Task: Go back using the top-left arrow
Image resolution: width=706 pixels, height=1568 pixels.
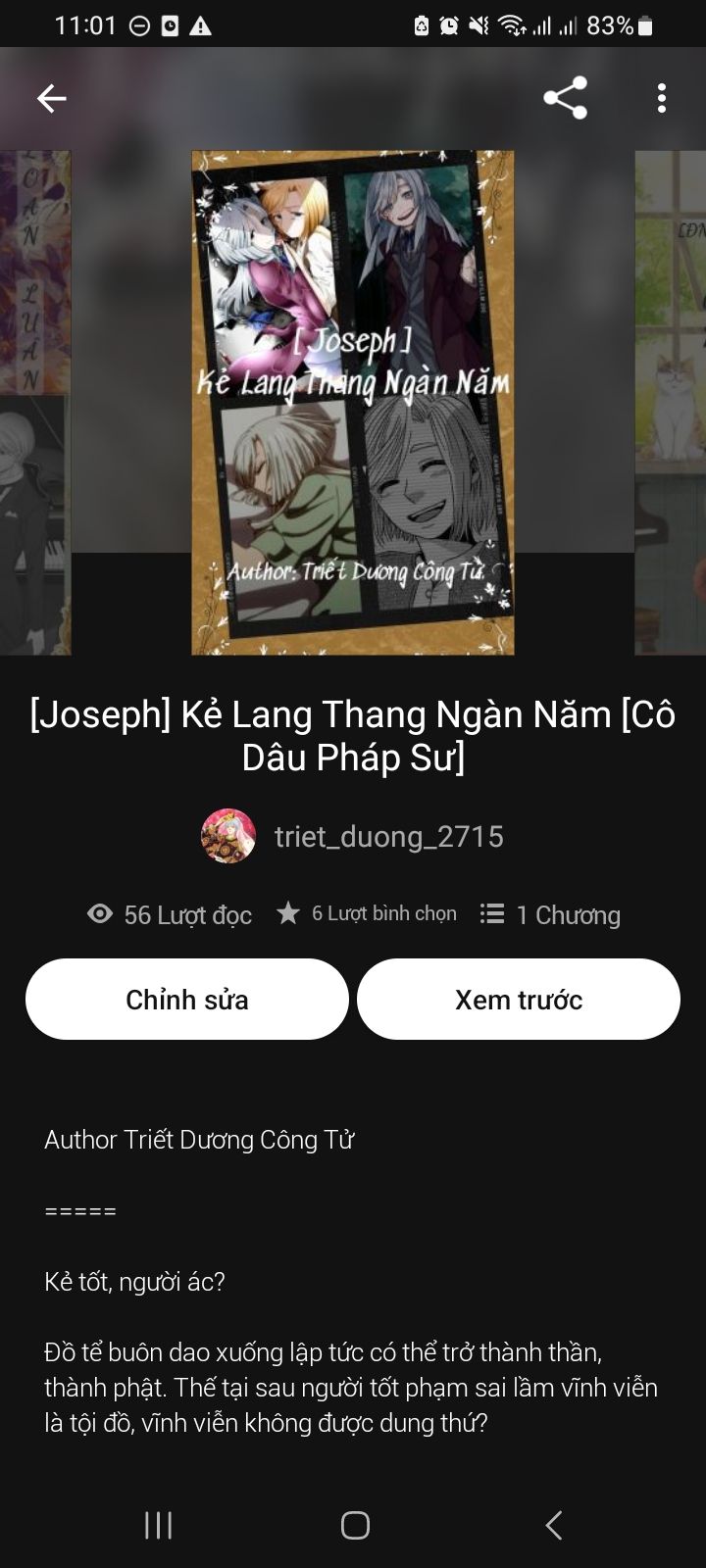Action: pos(51,98)
